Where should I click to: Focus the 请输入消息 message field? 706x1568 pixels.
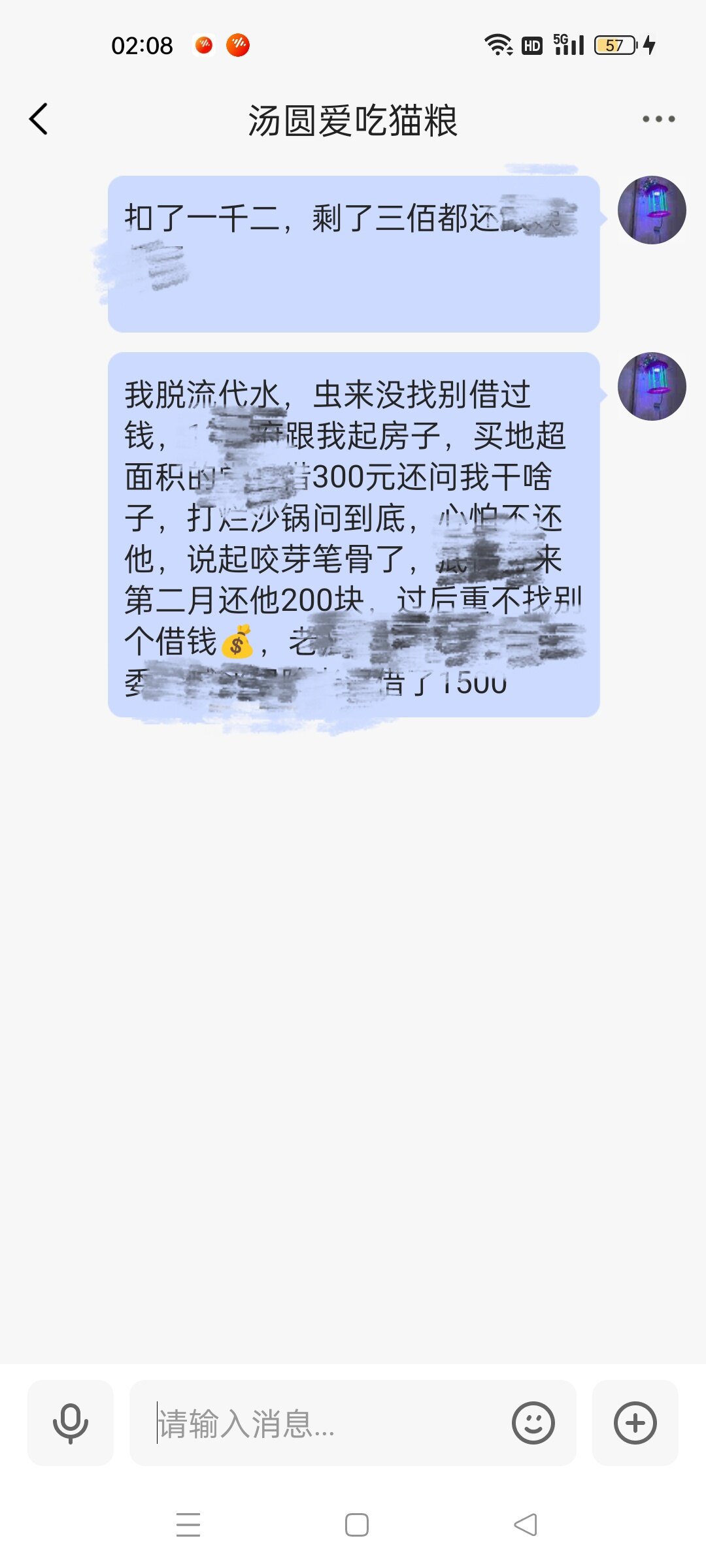(x=327, y=1423)
